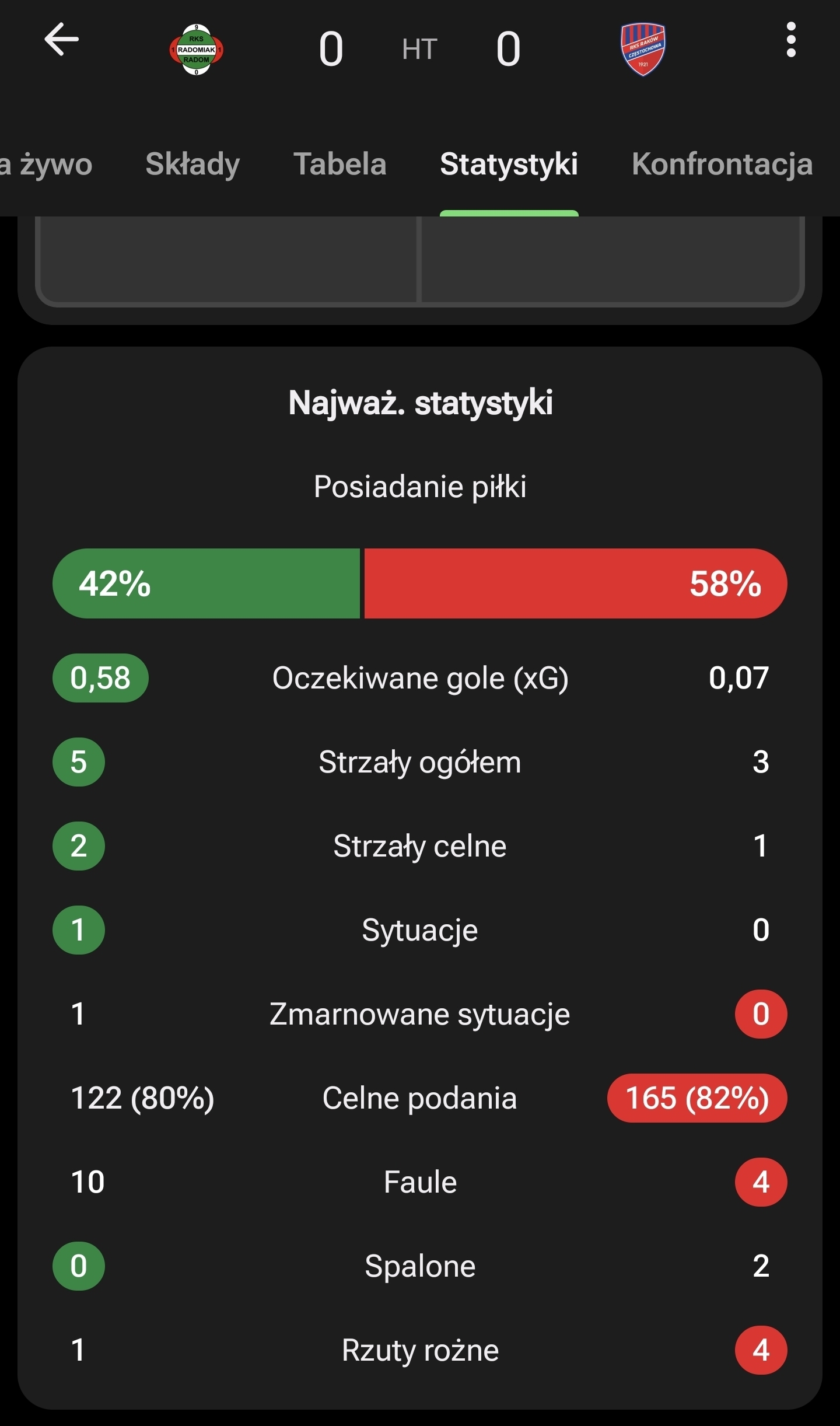Switch to the Składy tab
Image resolution: width=840 pixels, height=1426 pixels.
192,164
